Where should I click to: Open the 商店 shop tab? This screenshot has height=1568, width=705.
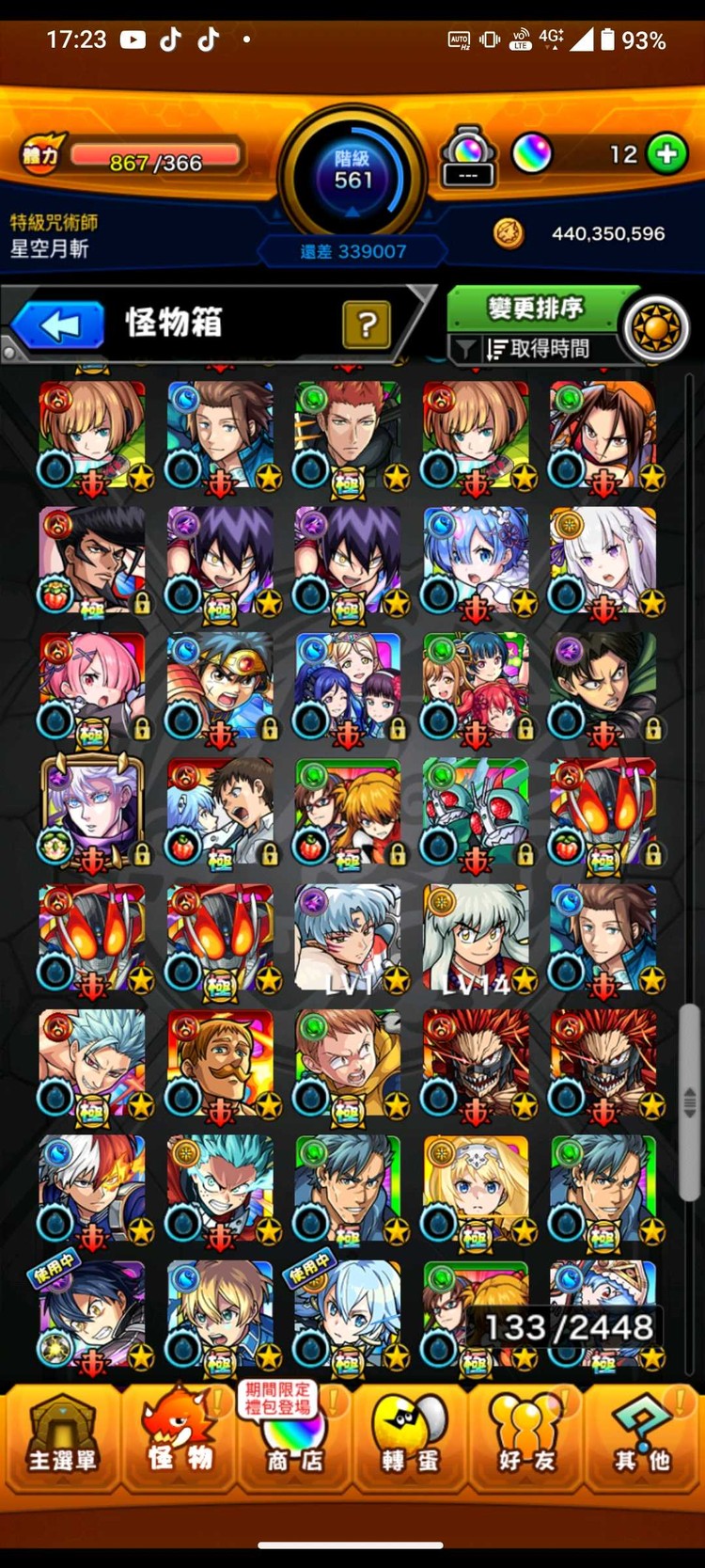(293, 1436)
